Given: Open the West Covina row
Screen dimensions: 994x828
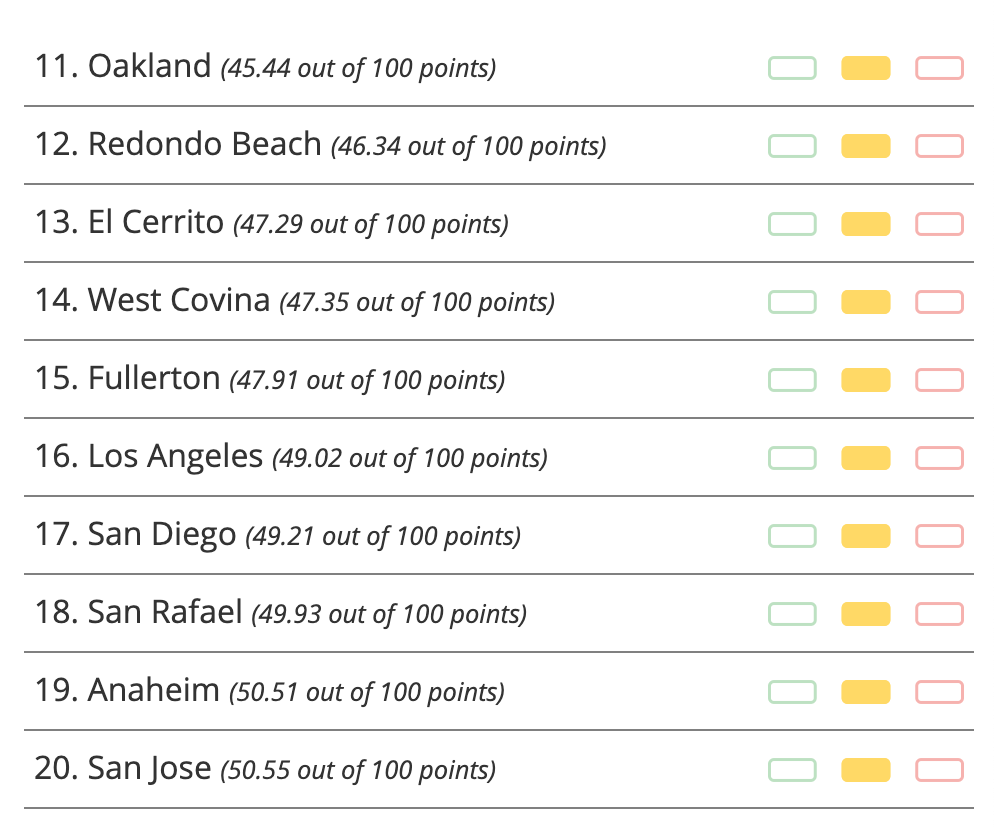Looking at the screenshot, I should pyautogui.click(x=179, y=301).
